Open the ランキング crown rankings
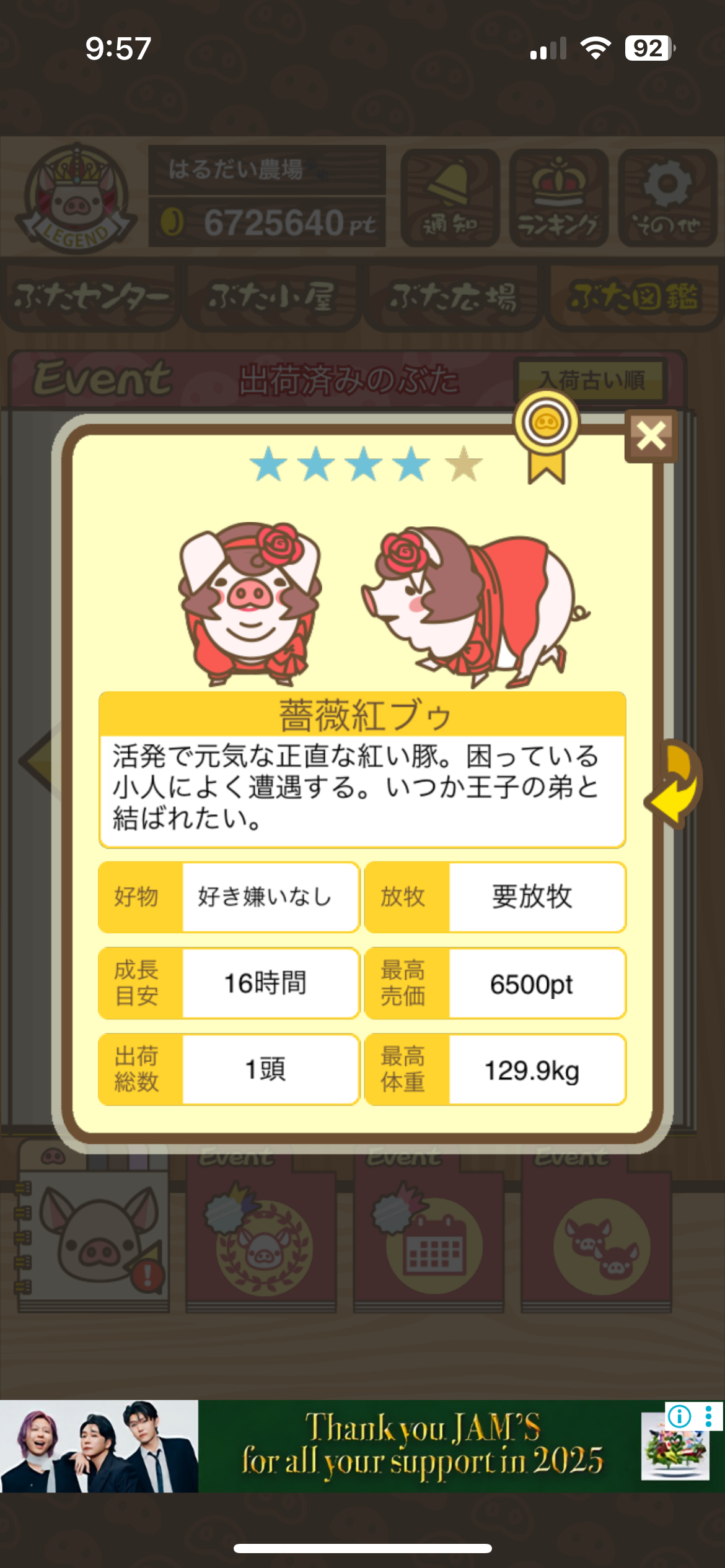 pyautogui.click(x=558, y=198)
